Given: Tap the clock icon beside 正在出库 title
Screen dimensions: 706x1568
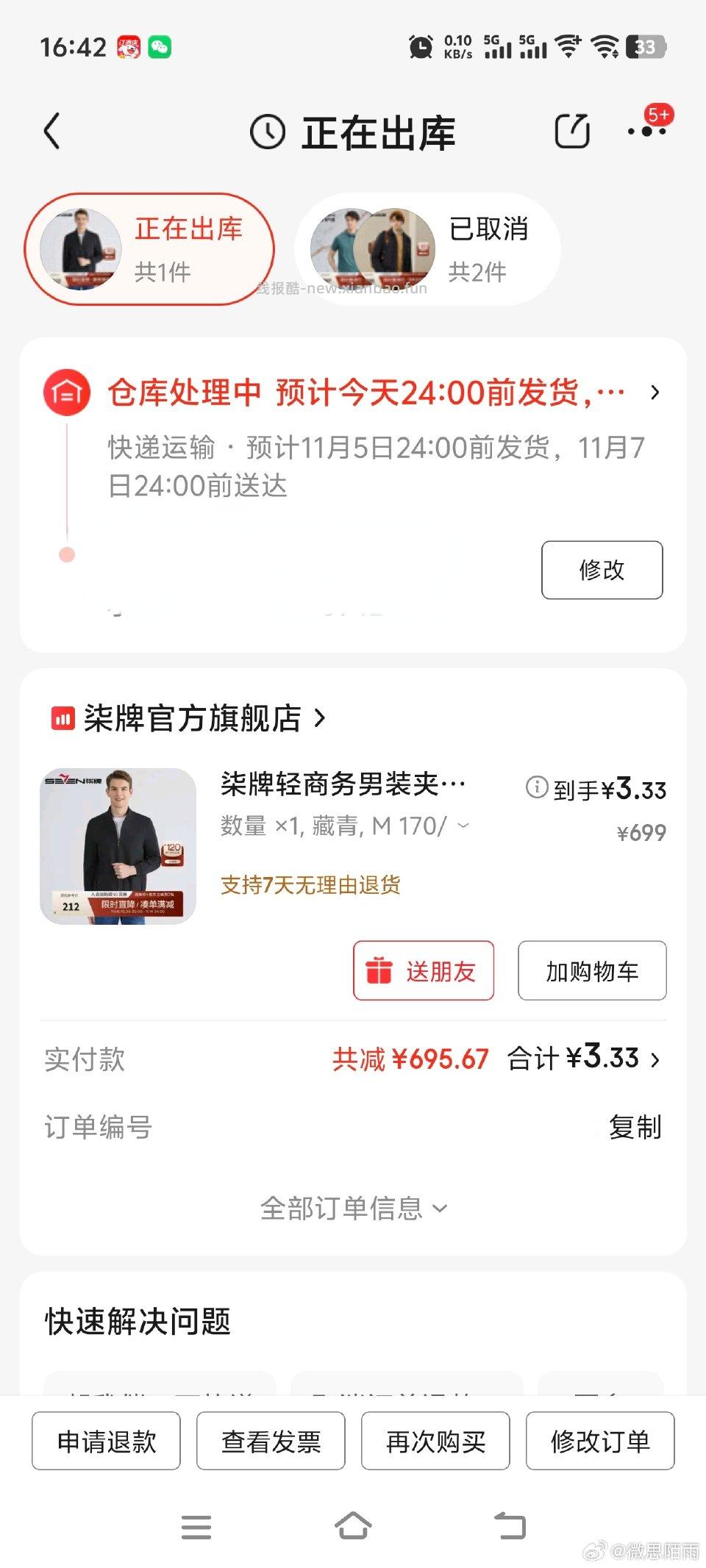Looking at the screenshot, I should click(266, 131).
